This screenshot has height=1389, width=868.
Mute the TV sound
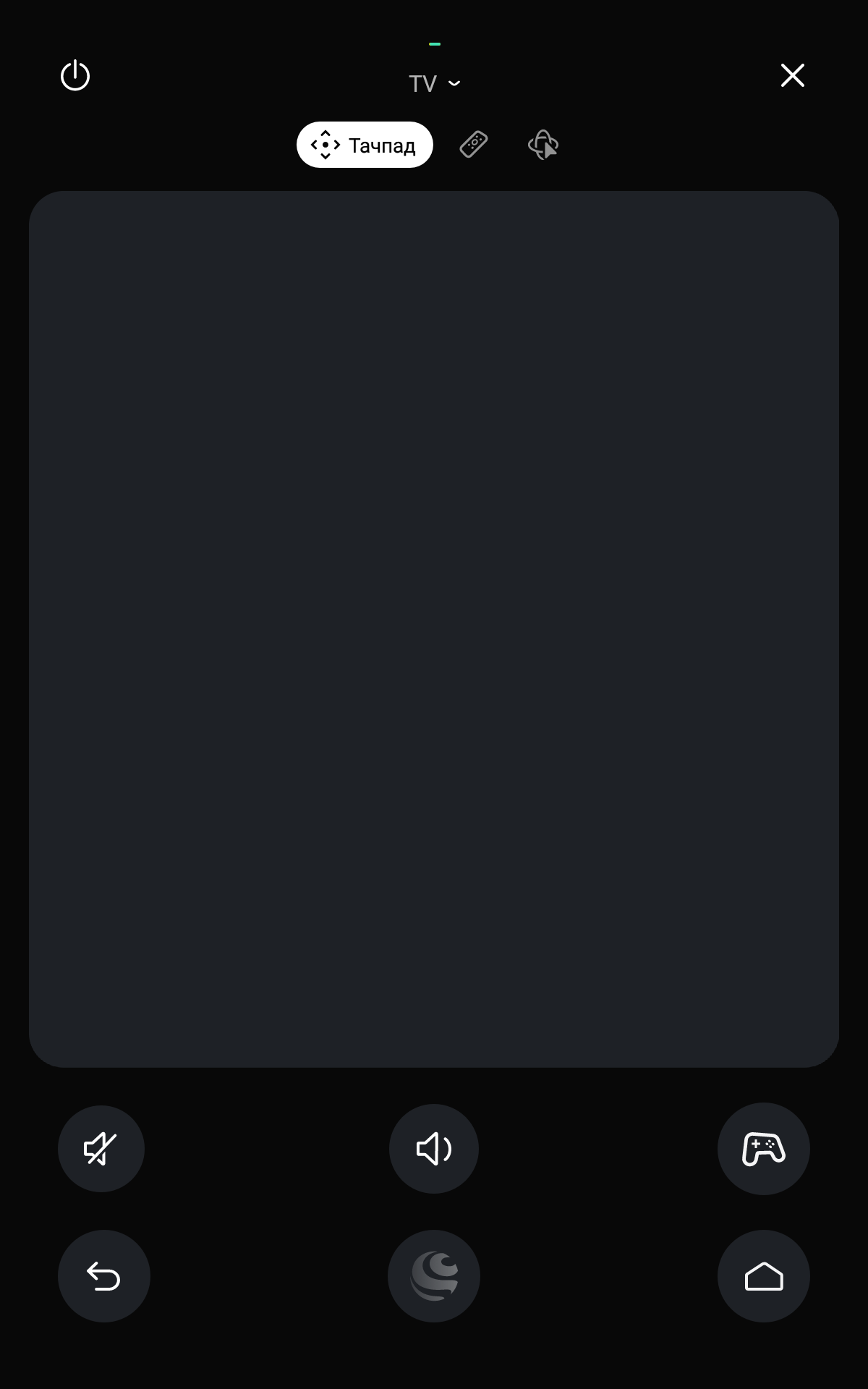pos(101,1149)
